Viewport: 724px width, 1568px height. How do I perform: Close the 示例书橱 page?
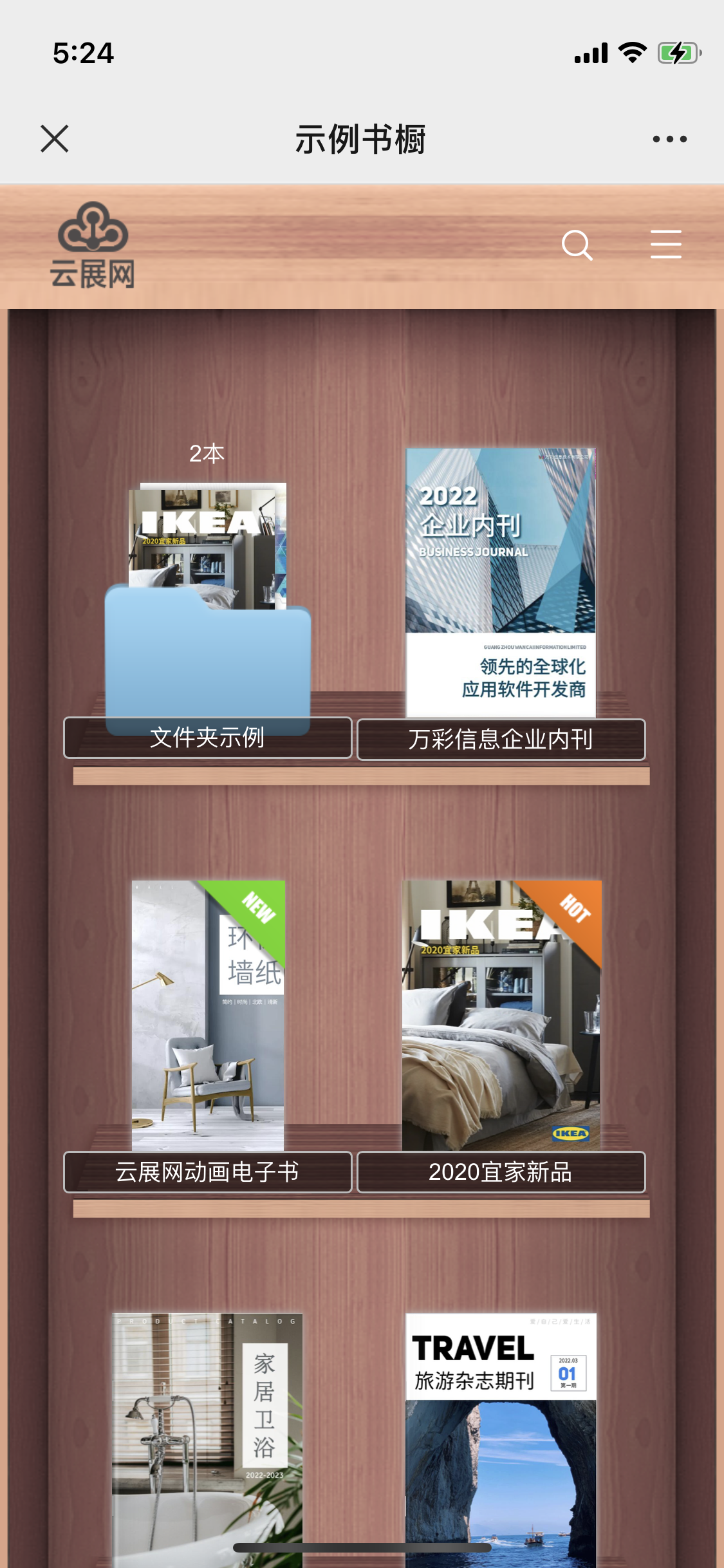coord(55,139)
